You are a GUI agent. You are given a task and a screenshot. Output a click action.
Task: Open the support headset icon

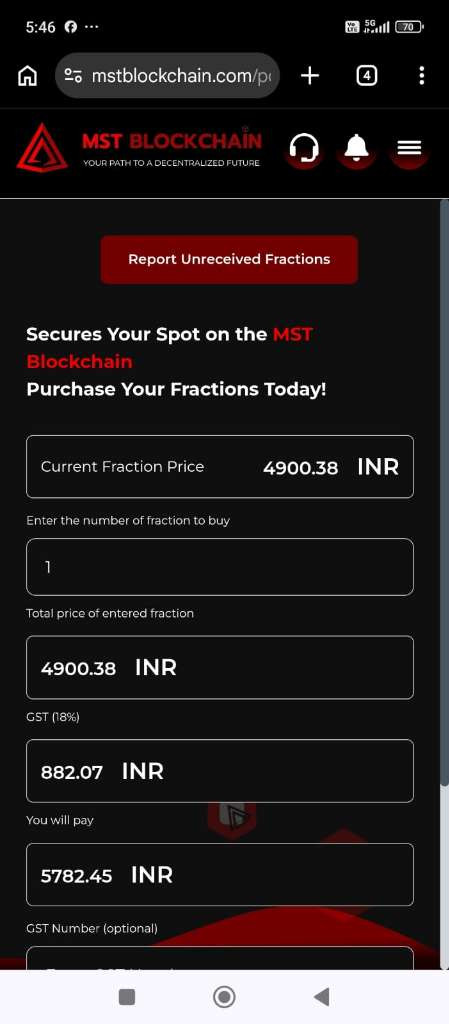point(304,149)
